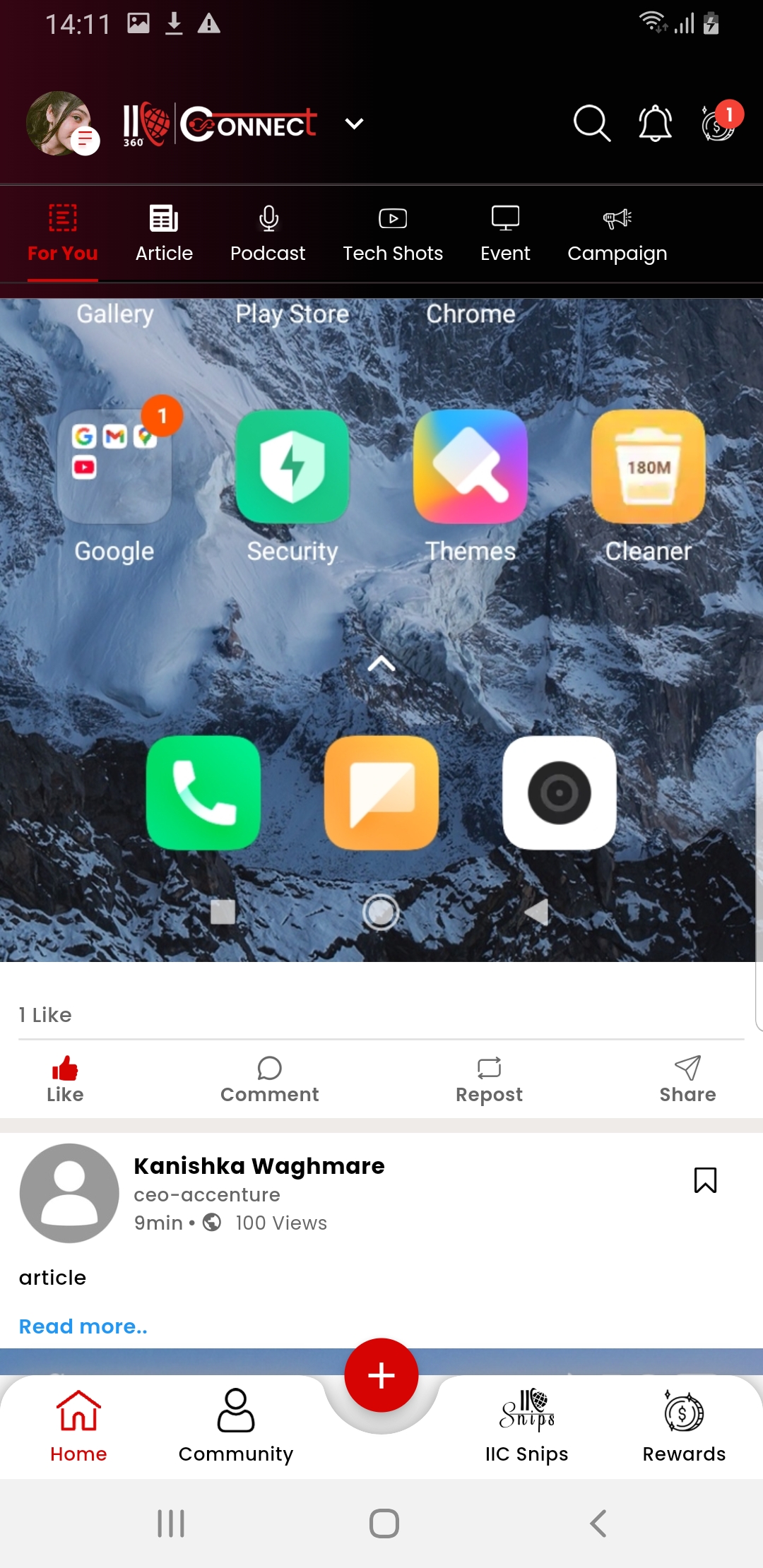Expand the IIC Connect dropdown arrow
The width and height of the screenshot is (763, 1568).
click(x=354, y=124)
